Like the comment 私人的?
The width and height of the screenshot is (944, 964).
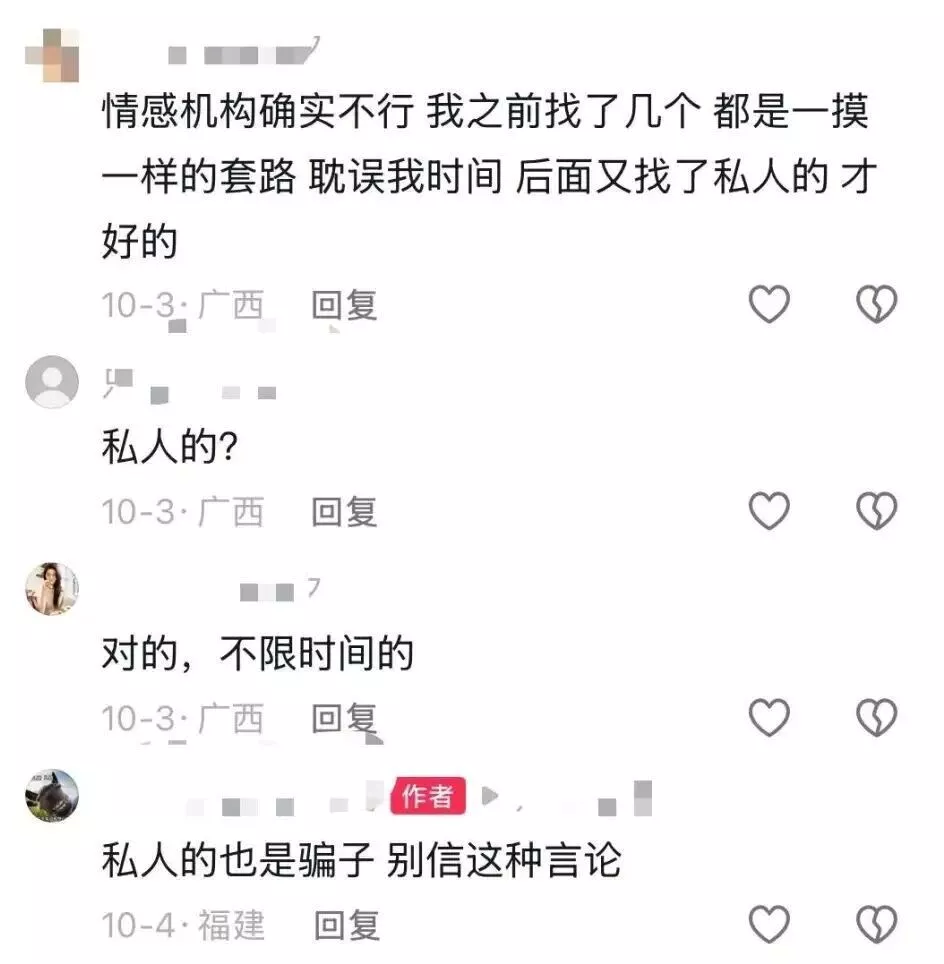(x=770, y=511)
